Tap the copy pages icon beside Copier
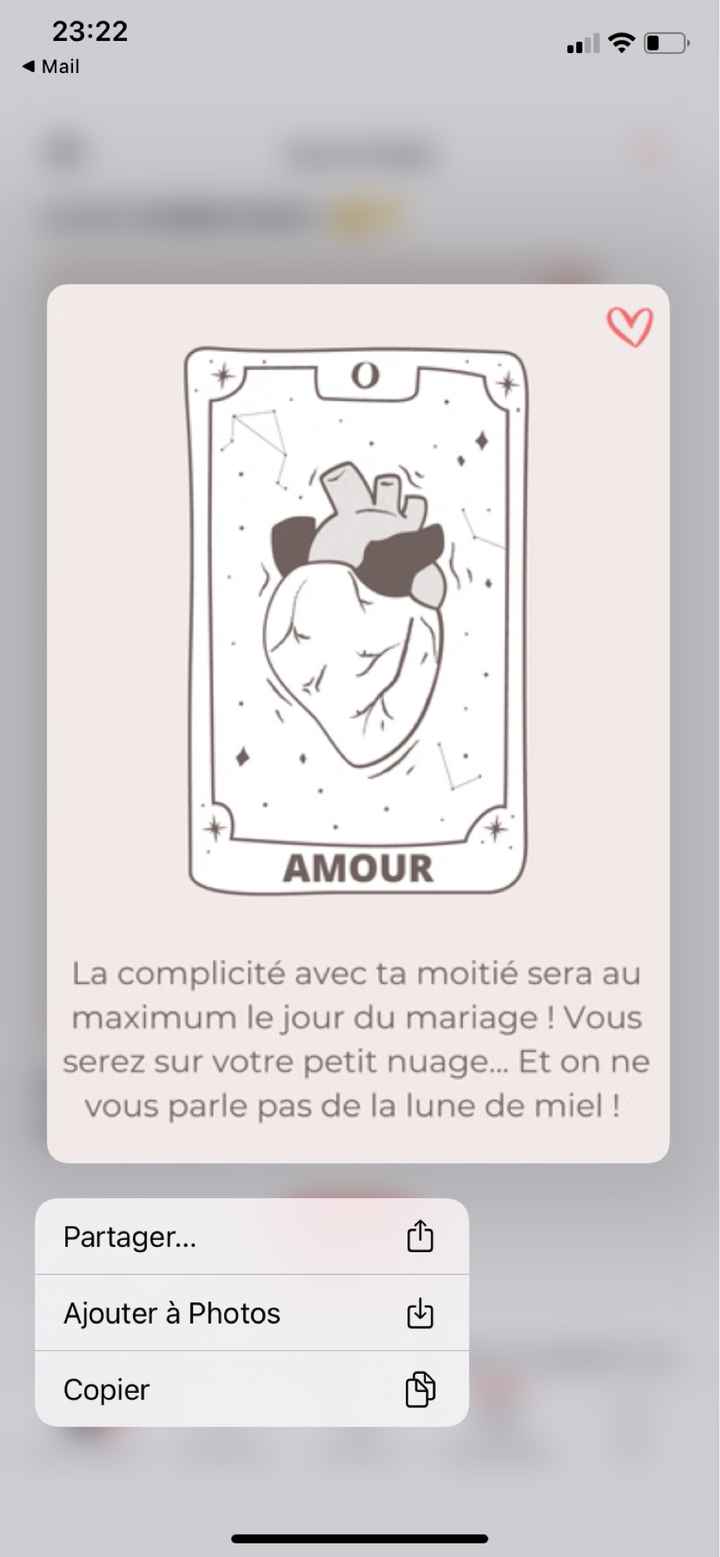Screen dimensions: 720x1557 pyautogui.click(x=419, y=1389)
